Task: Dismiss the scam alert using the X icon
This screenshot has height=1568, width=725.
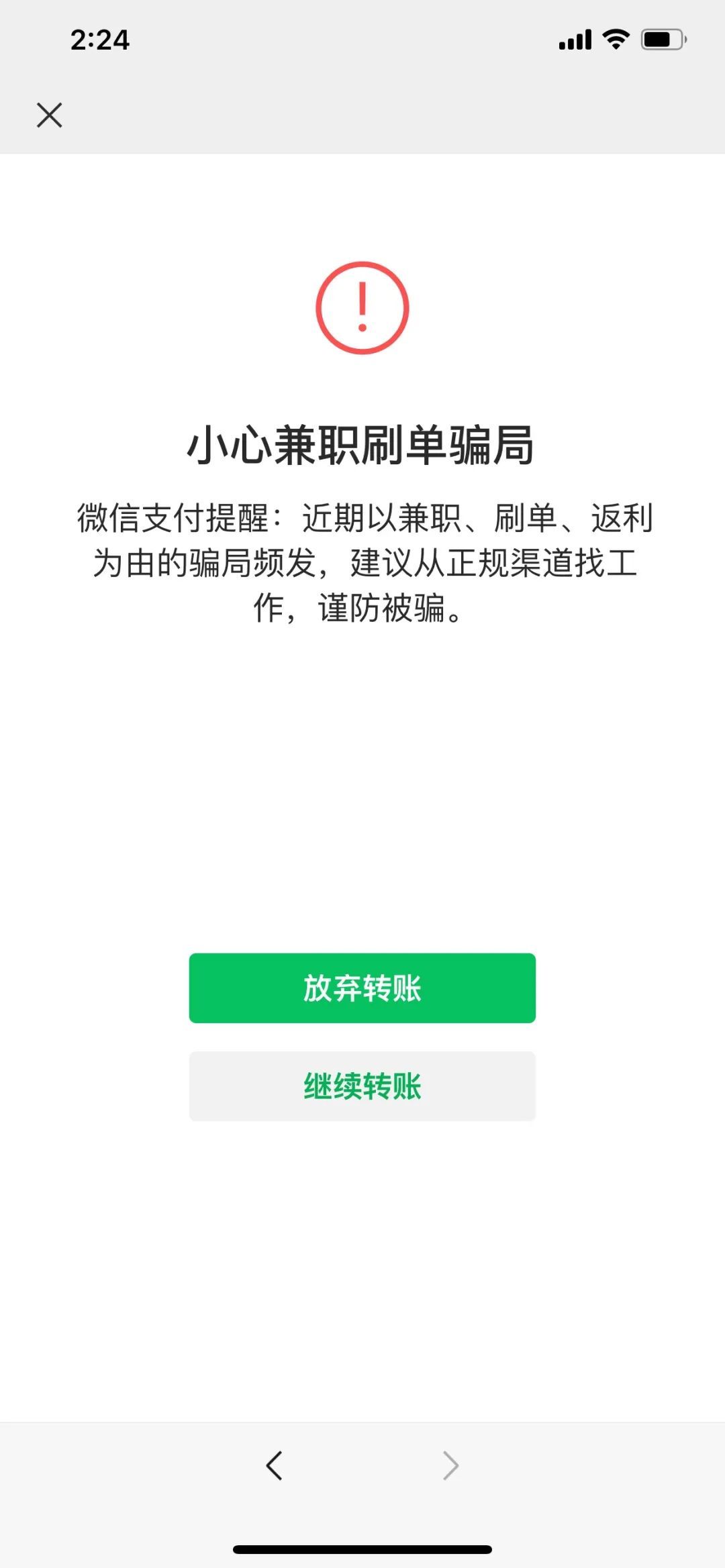Action: click(50, 115)
